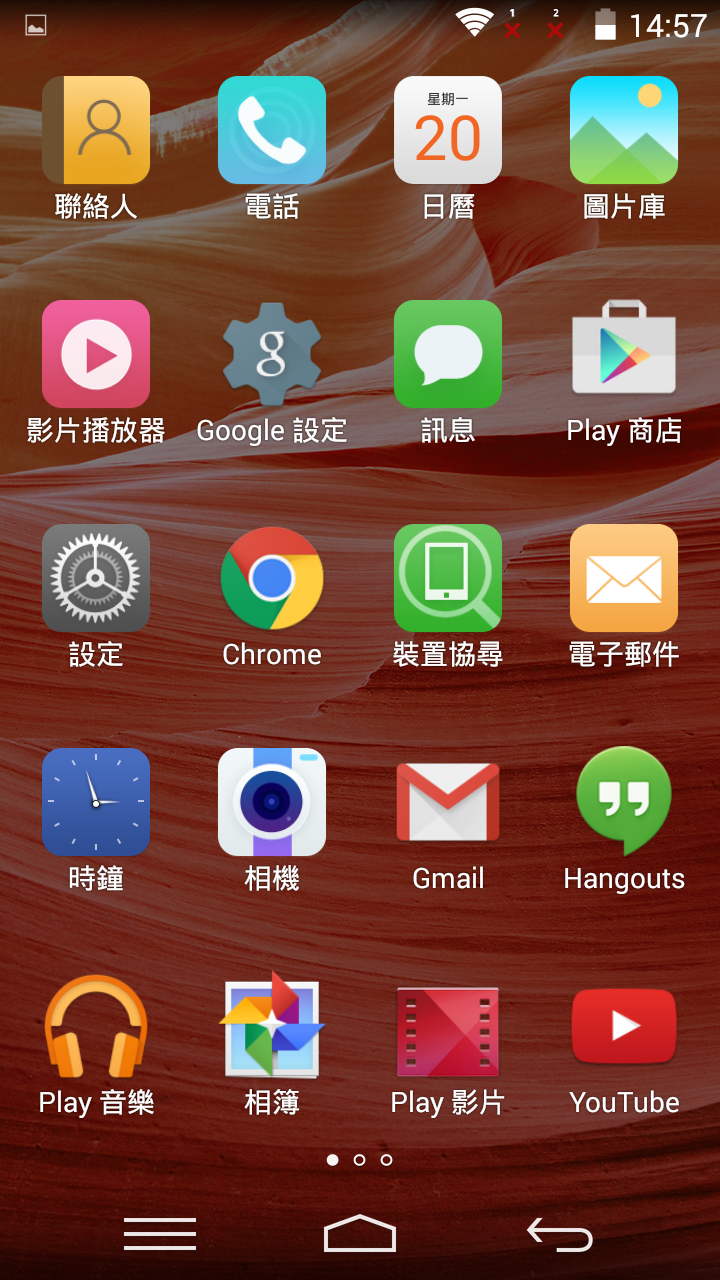Open the 聯絡人 contacts app
Image resolution: width=720 pixels, height=1280 pixels.
[96, 131]
